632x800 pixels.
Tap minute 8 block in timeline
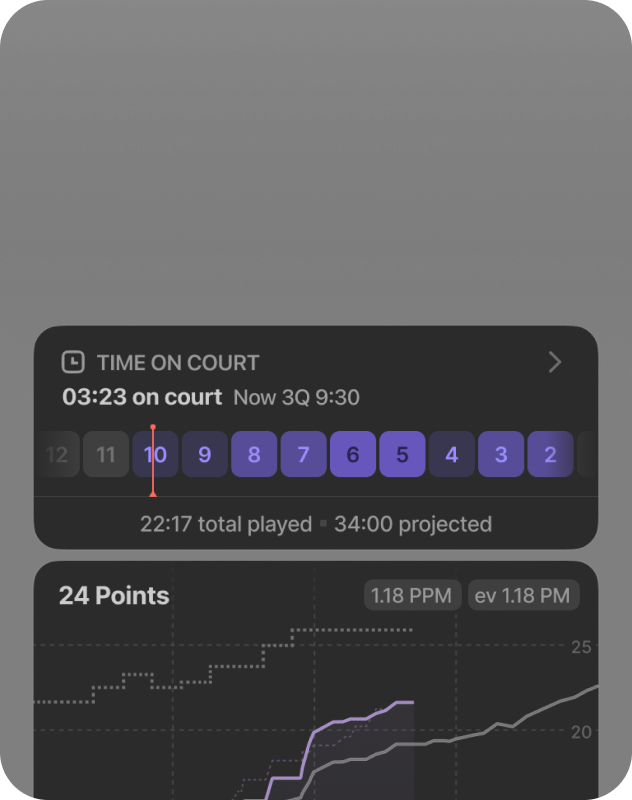click(254, 455)
